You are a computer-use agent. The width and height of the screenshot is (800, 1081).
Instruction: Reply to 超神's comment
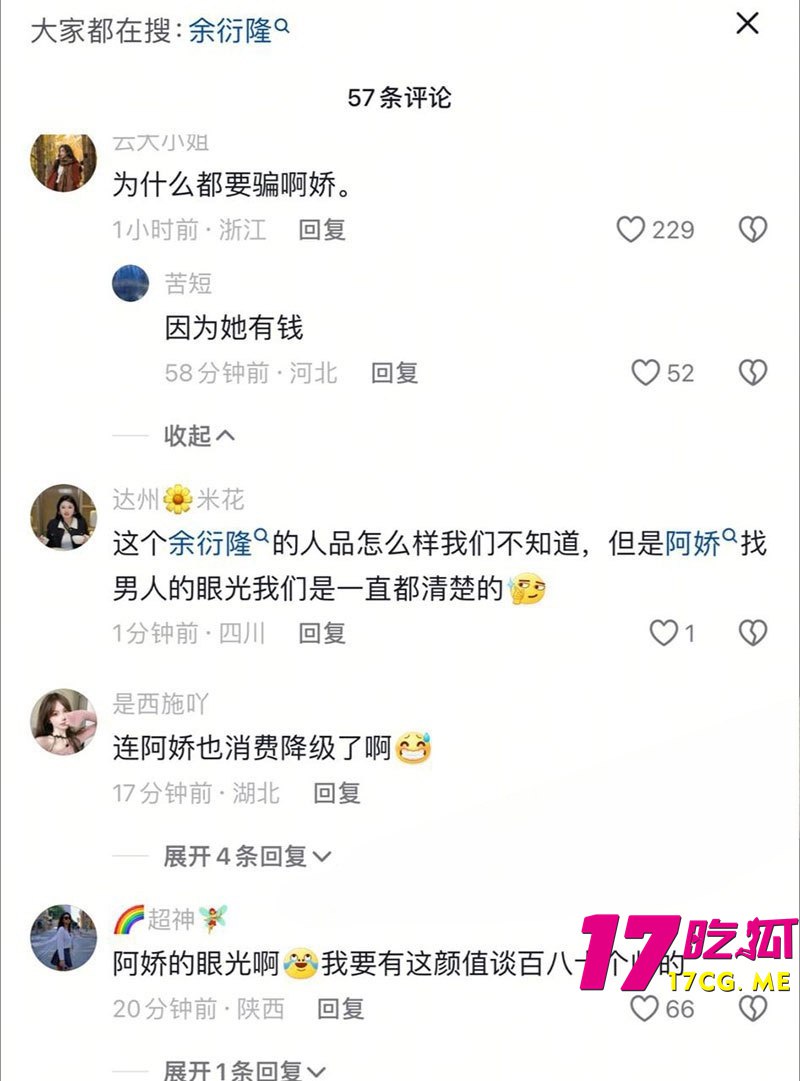coord(340,1008)
